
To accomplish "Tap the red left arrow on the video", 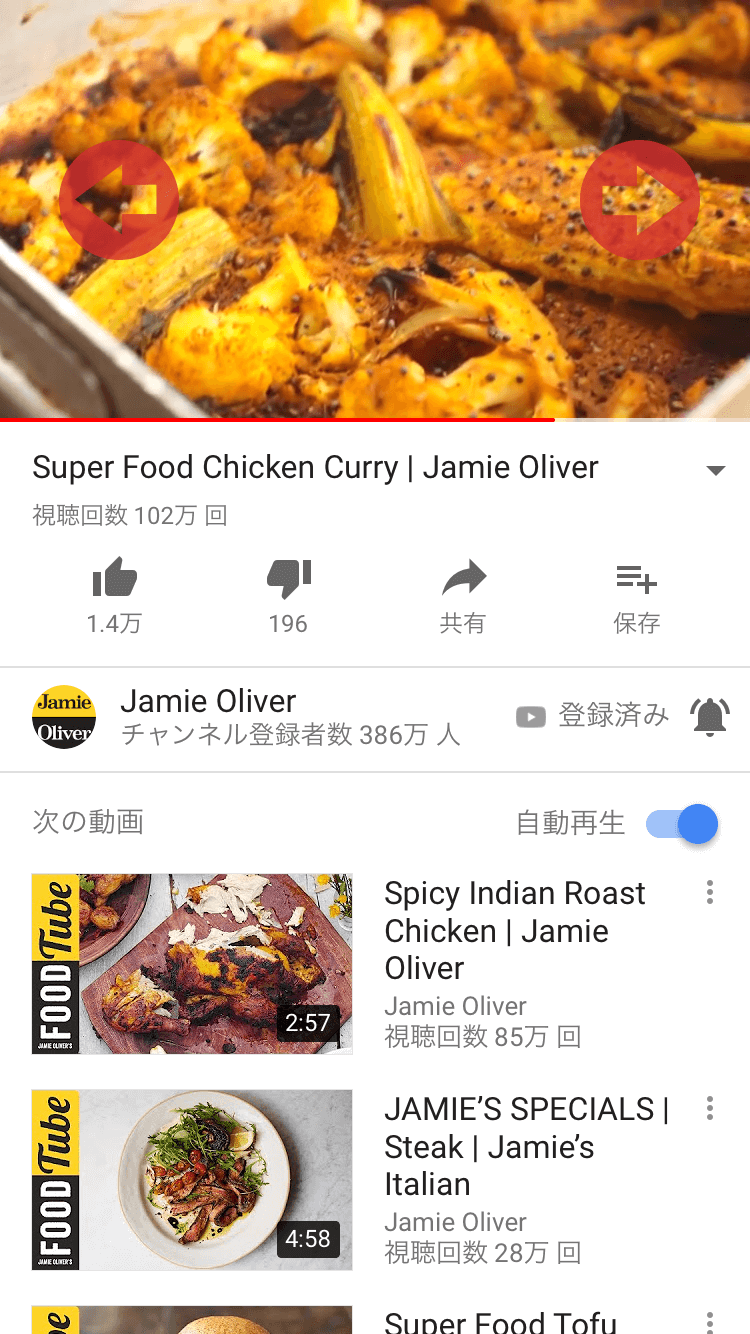I will [118, 200].
